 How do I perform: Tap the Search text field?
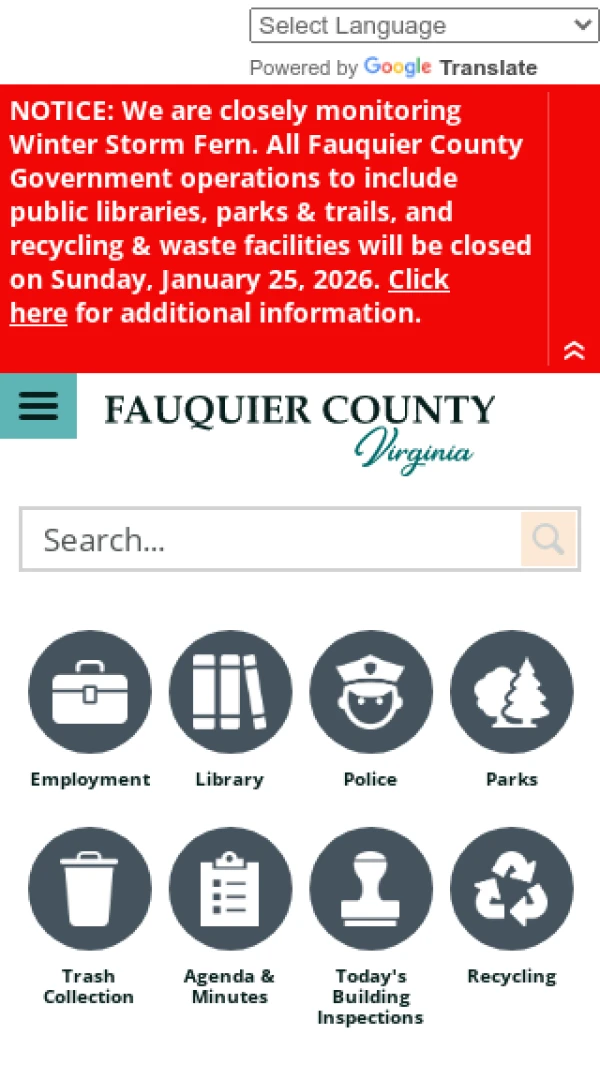point(270,540)
